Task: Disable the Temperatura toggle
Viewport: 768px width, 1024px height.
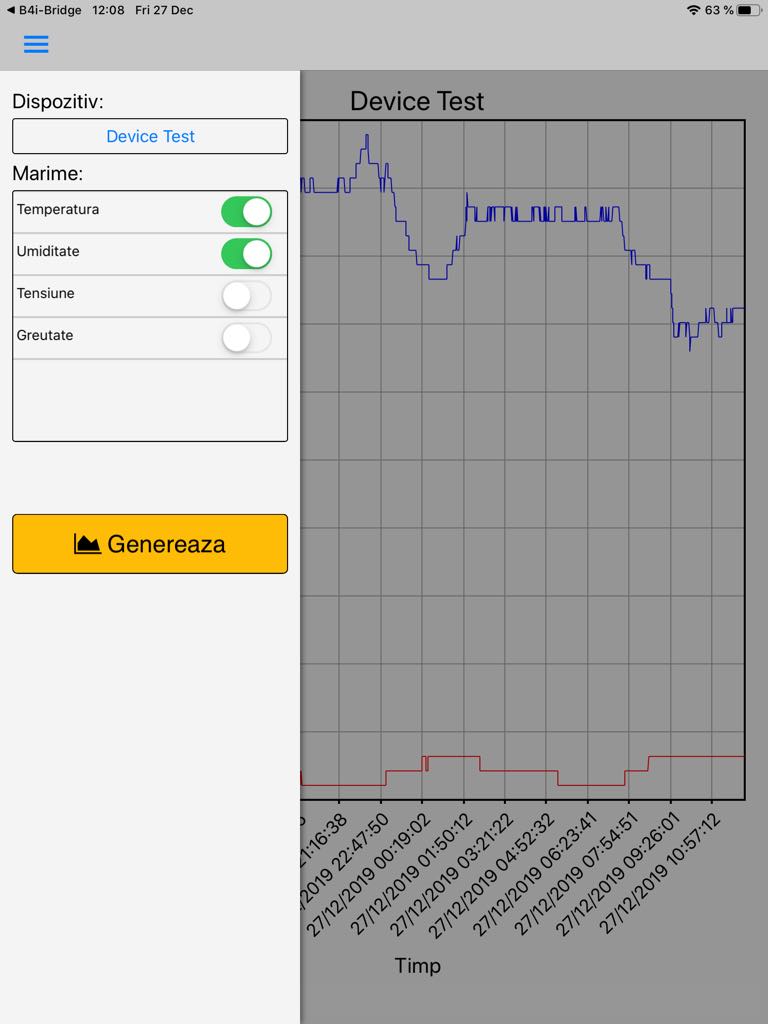Action: pos(246,212)
